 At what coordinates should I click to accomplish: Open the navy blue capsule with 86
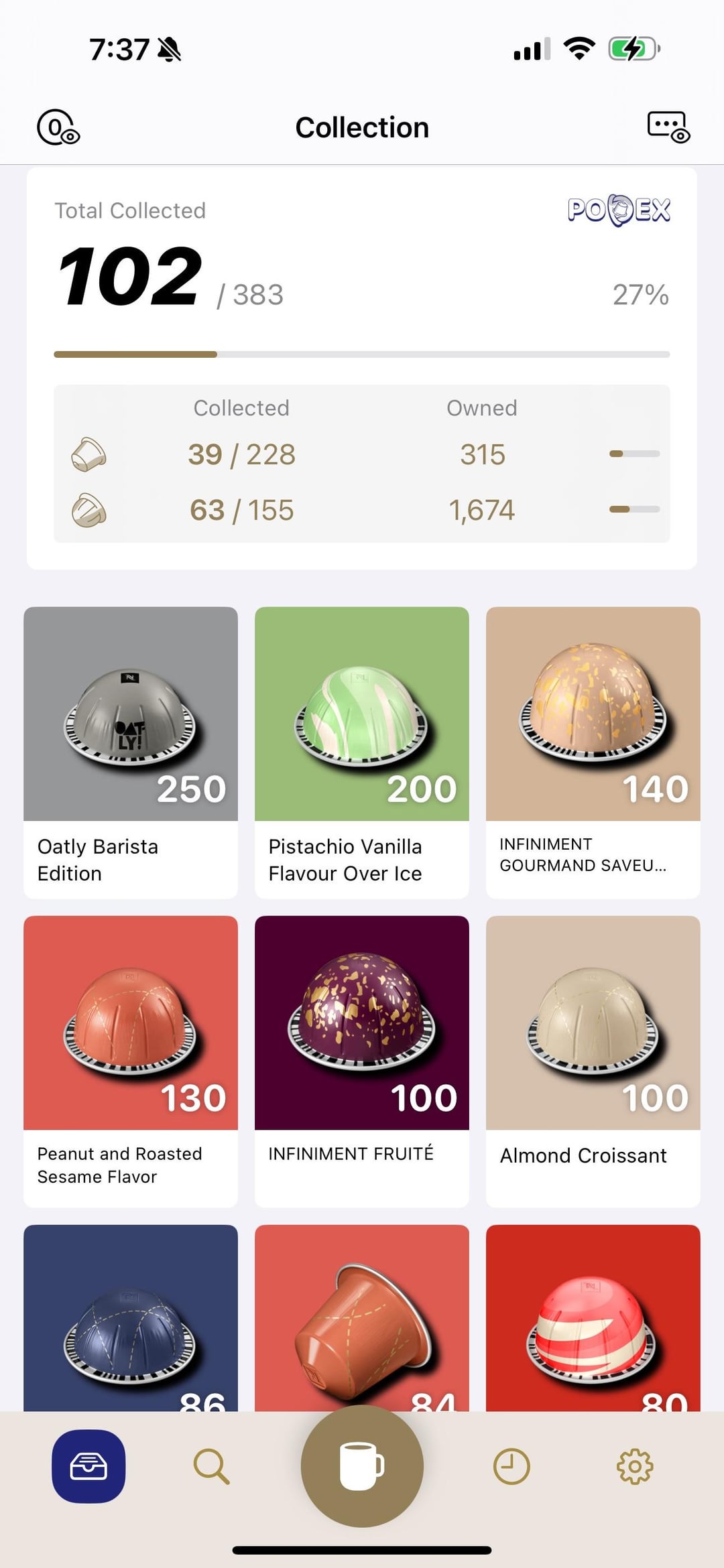(131, 1317)
